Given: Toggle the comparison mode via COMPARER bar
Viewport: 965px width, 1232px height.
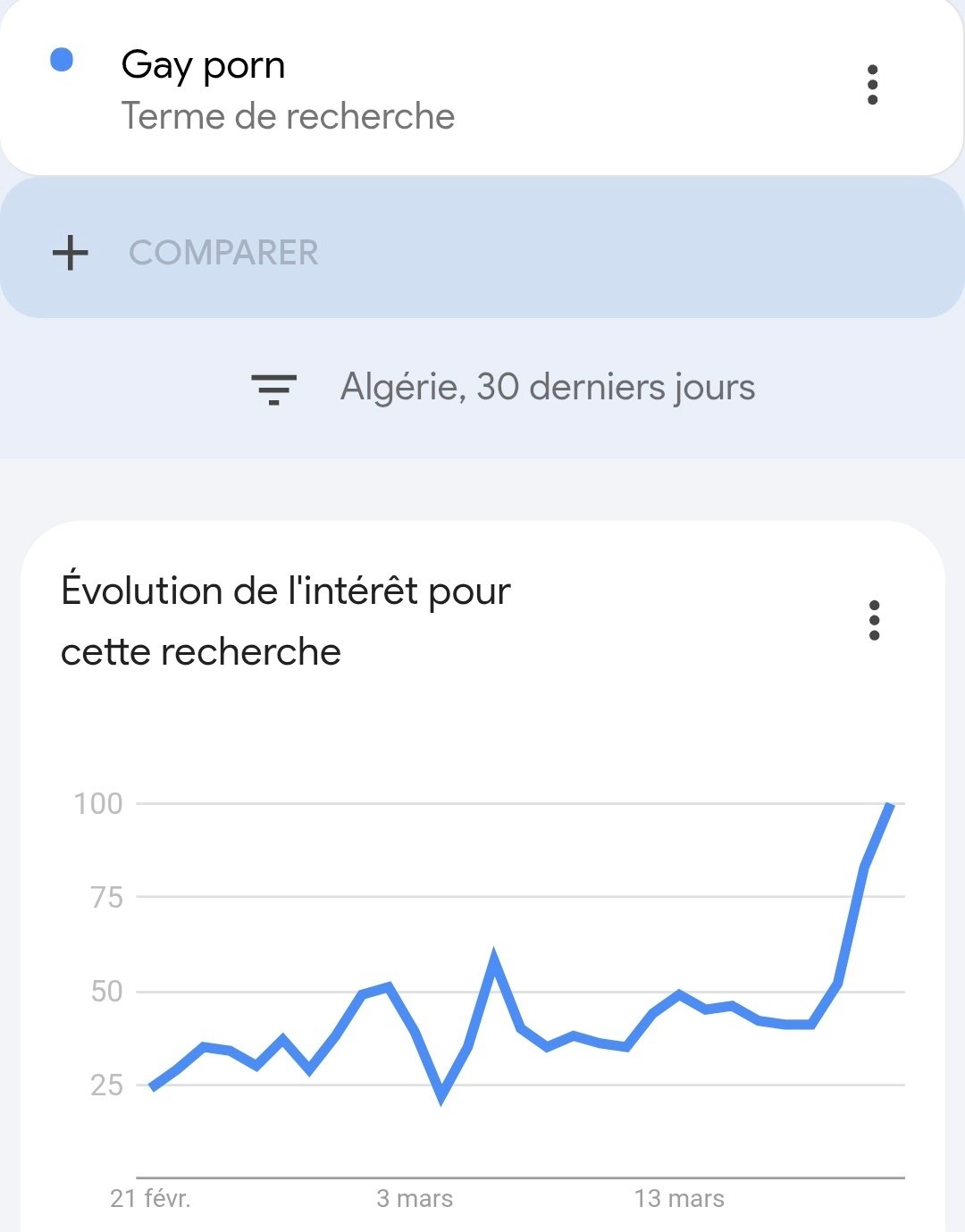Looking at the screenshot, I should click(x=482, y=253).
